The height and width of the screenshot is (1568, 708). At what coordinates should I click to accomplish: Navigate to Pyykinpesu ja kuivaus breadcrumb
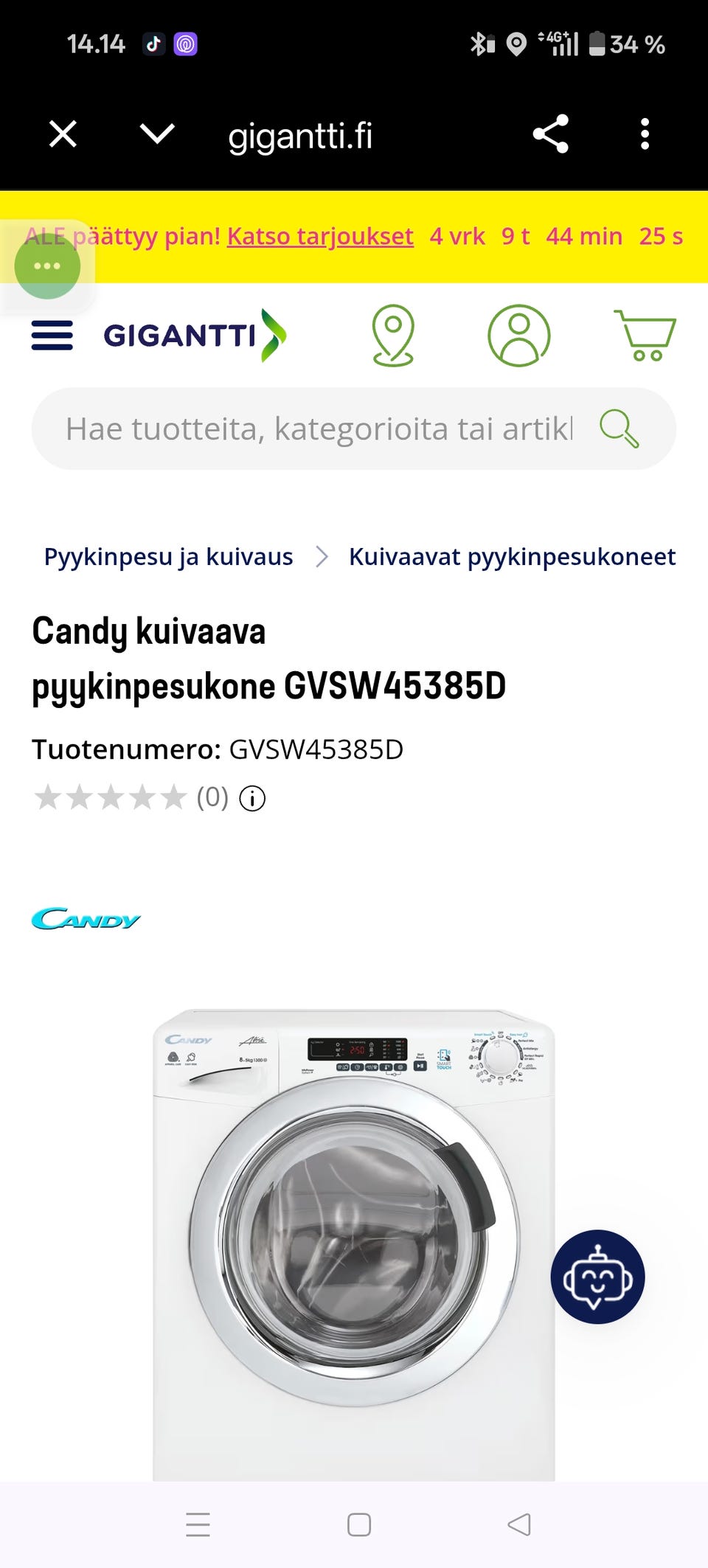[x=167, y=556]
